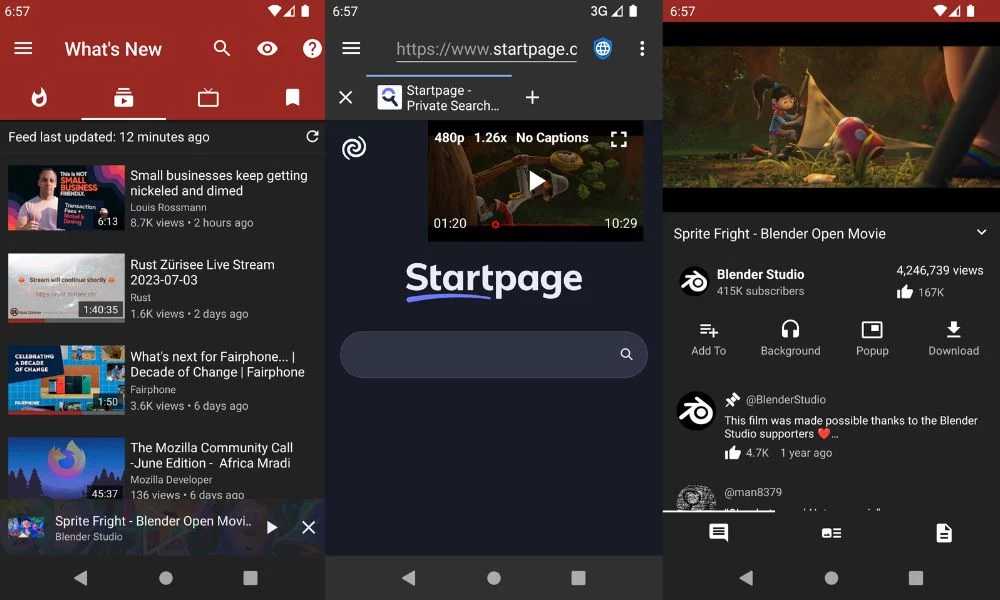The image size is (1000, 600).
Task: Tap the startpage URL address field
Action: click(x=486, y=49)
